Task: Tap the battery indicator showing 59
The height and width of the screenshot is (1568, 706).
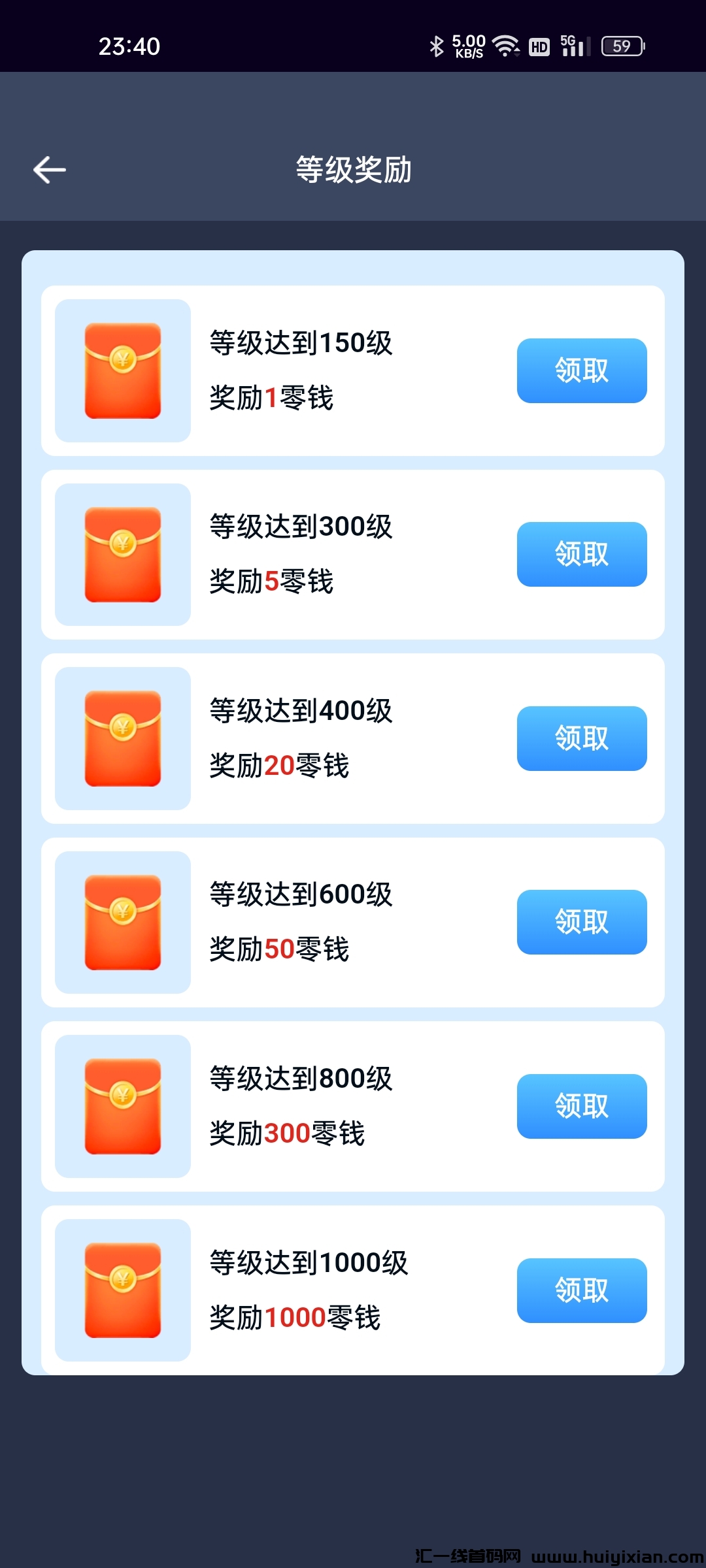Action: point(621,44)
